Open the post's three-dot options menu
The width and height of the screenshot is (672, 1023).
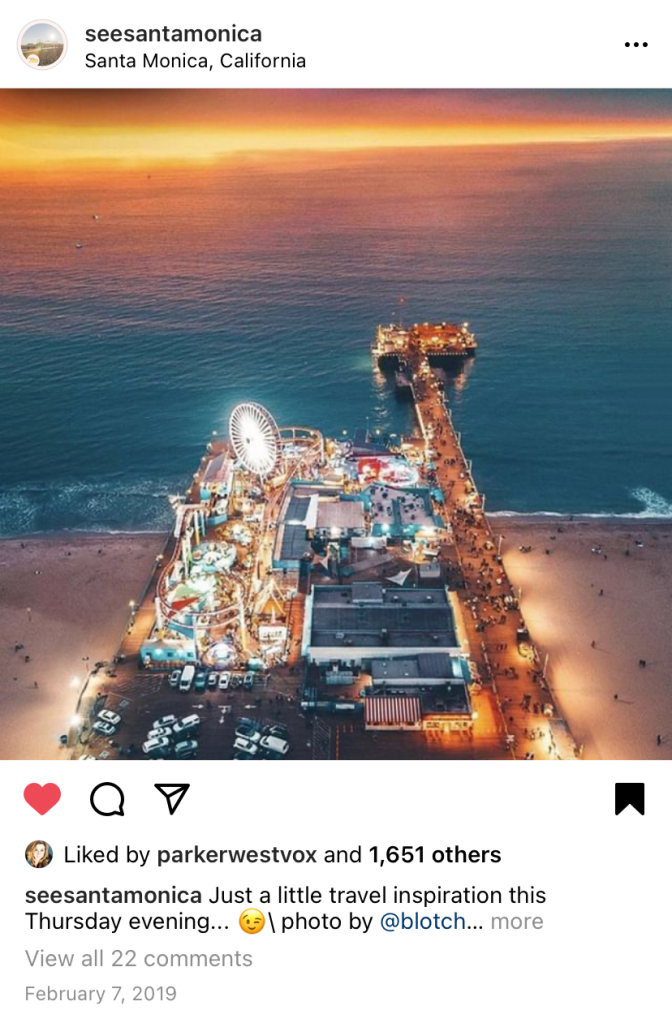click(636, 45)
